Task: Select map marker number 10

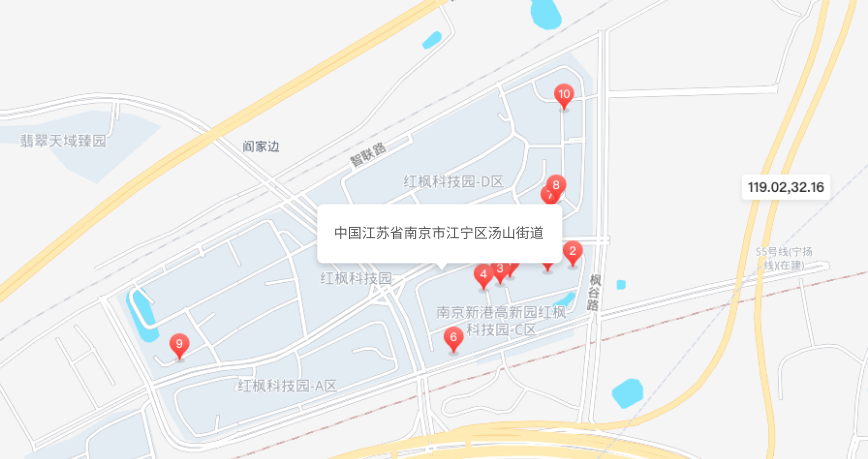Action: click(x=564, y=96)
